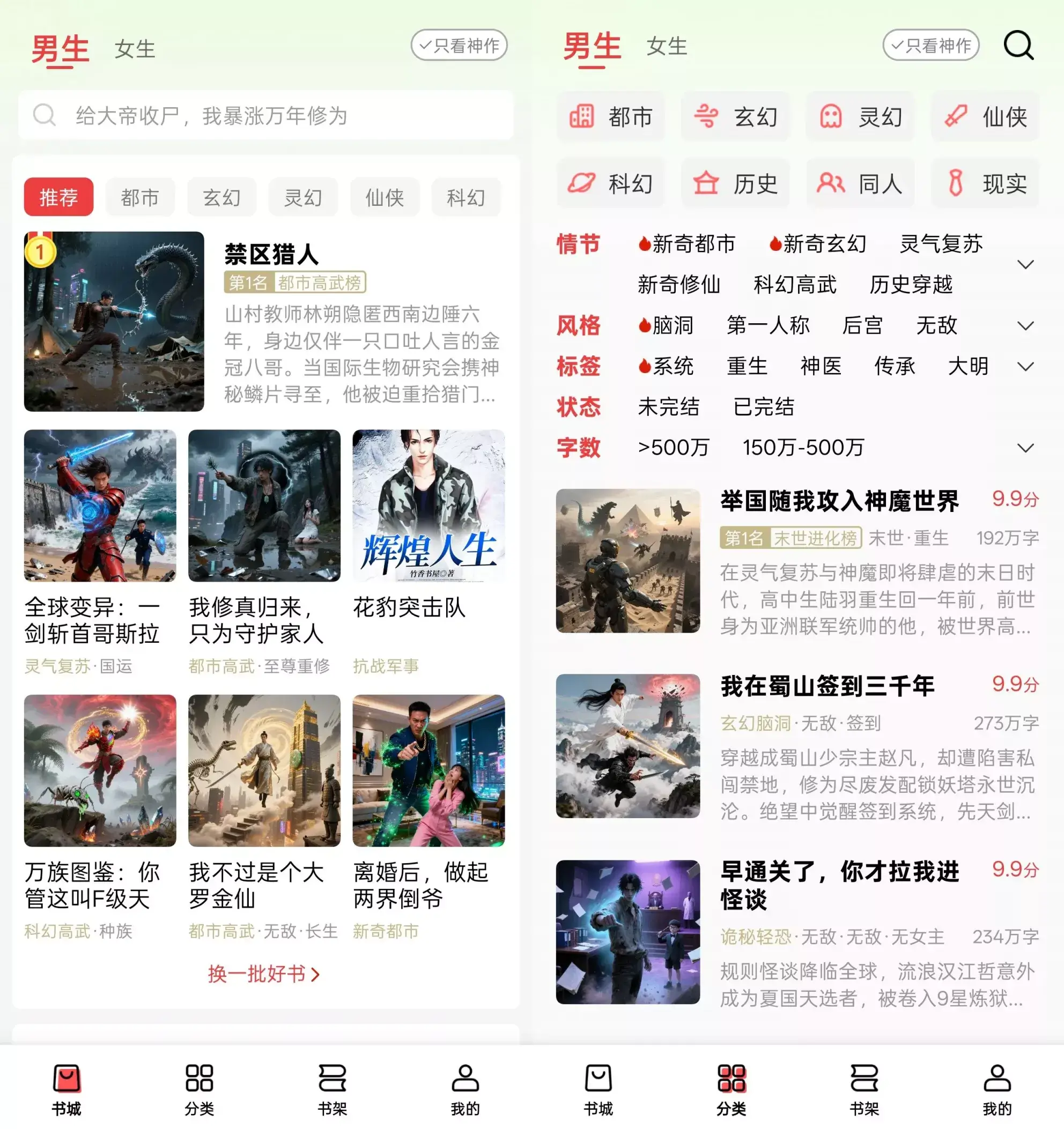Screen dimensions: 1064x1129
Task: Open the book 禁区猎人
Action: 270,253
